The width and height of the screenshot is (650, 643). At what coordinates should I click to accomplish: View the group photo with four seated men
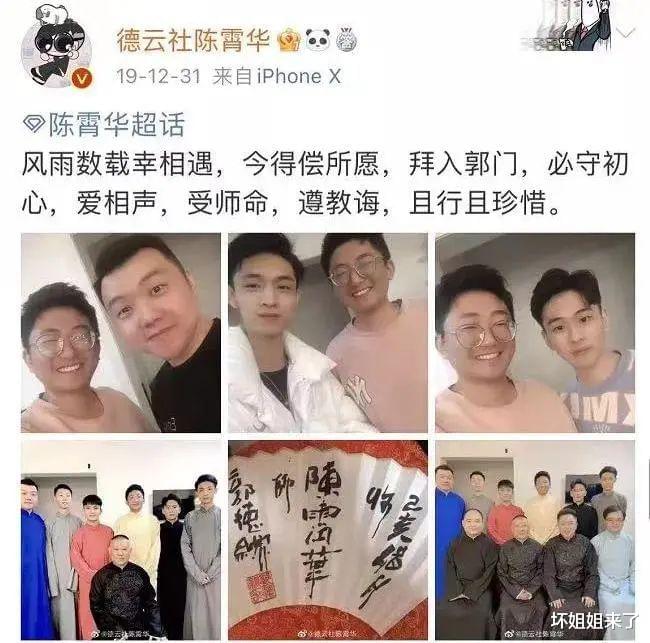coord(534,540)
